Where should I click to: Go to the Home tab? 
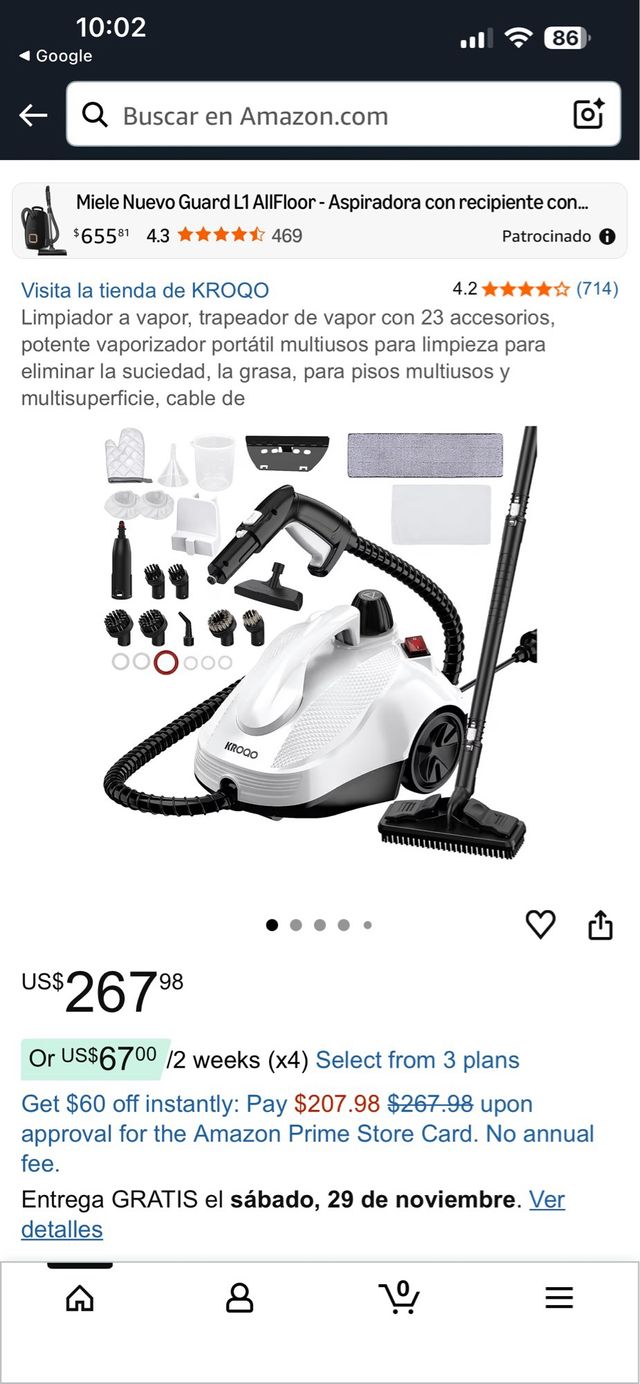click(79, 1298)
